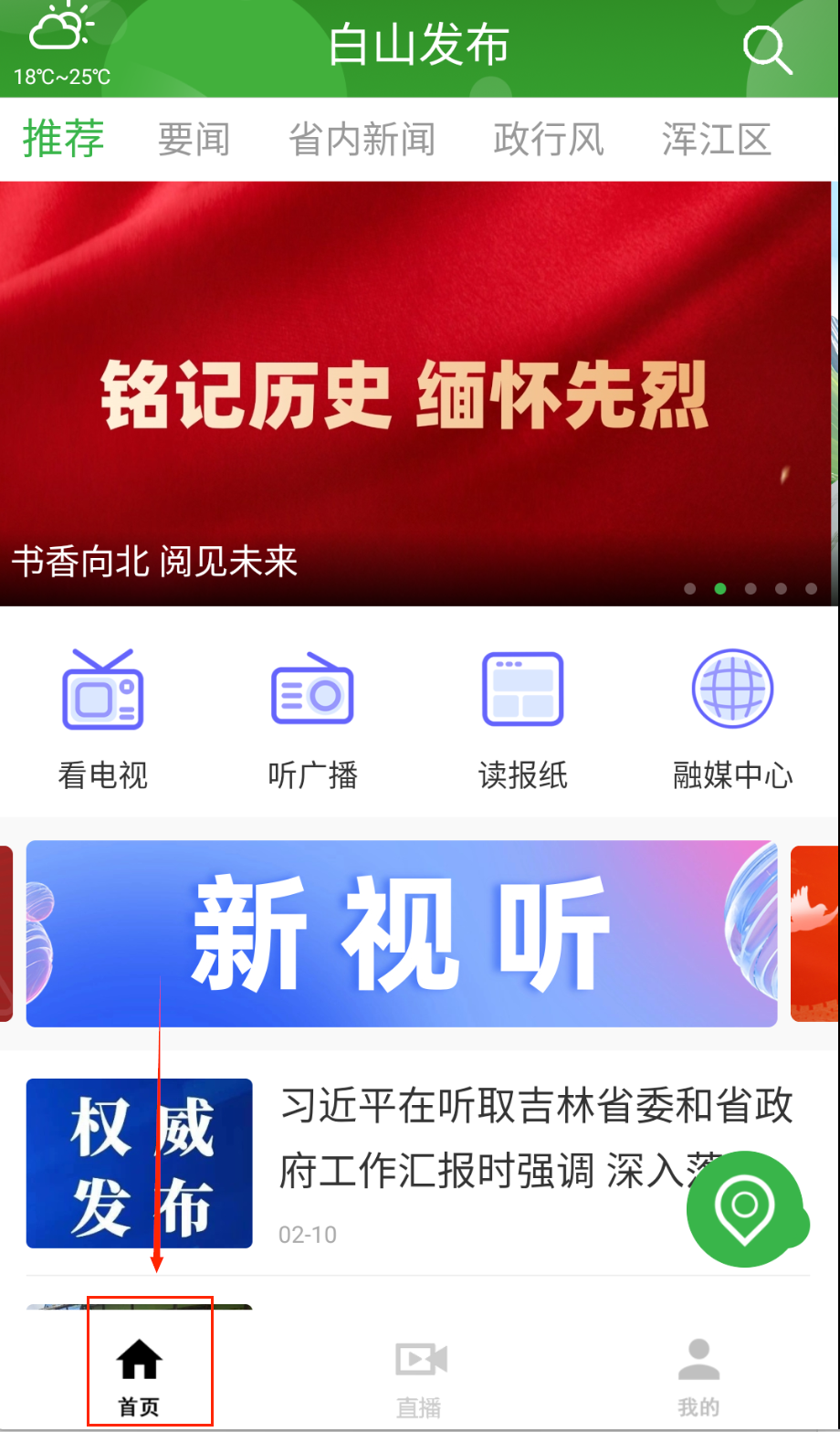The height and width of the screenshot is (1432, 840).
Task: Open 融媒中心 section
Action: coord(732,717)
